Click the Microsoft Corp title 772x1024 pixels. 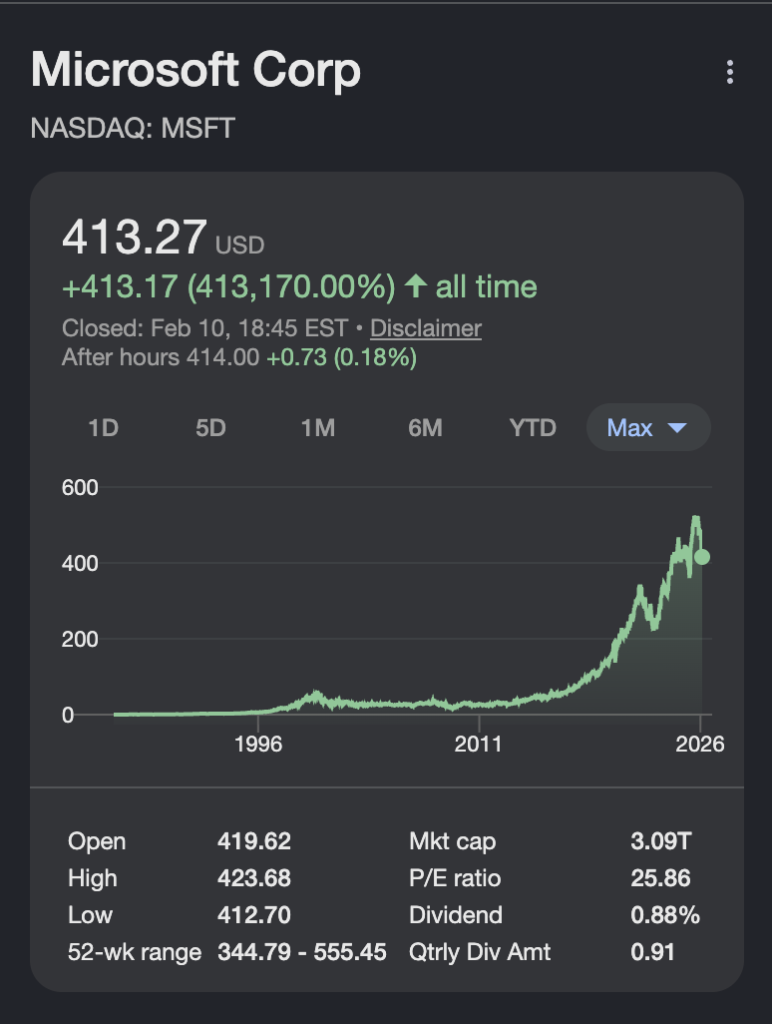pyautogui.click(x=196, y=71)
